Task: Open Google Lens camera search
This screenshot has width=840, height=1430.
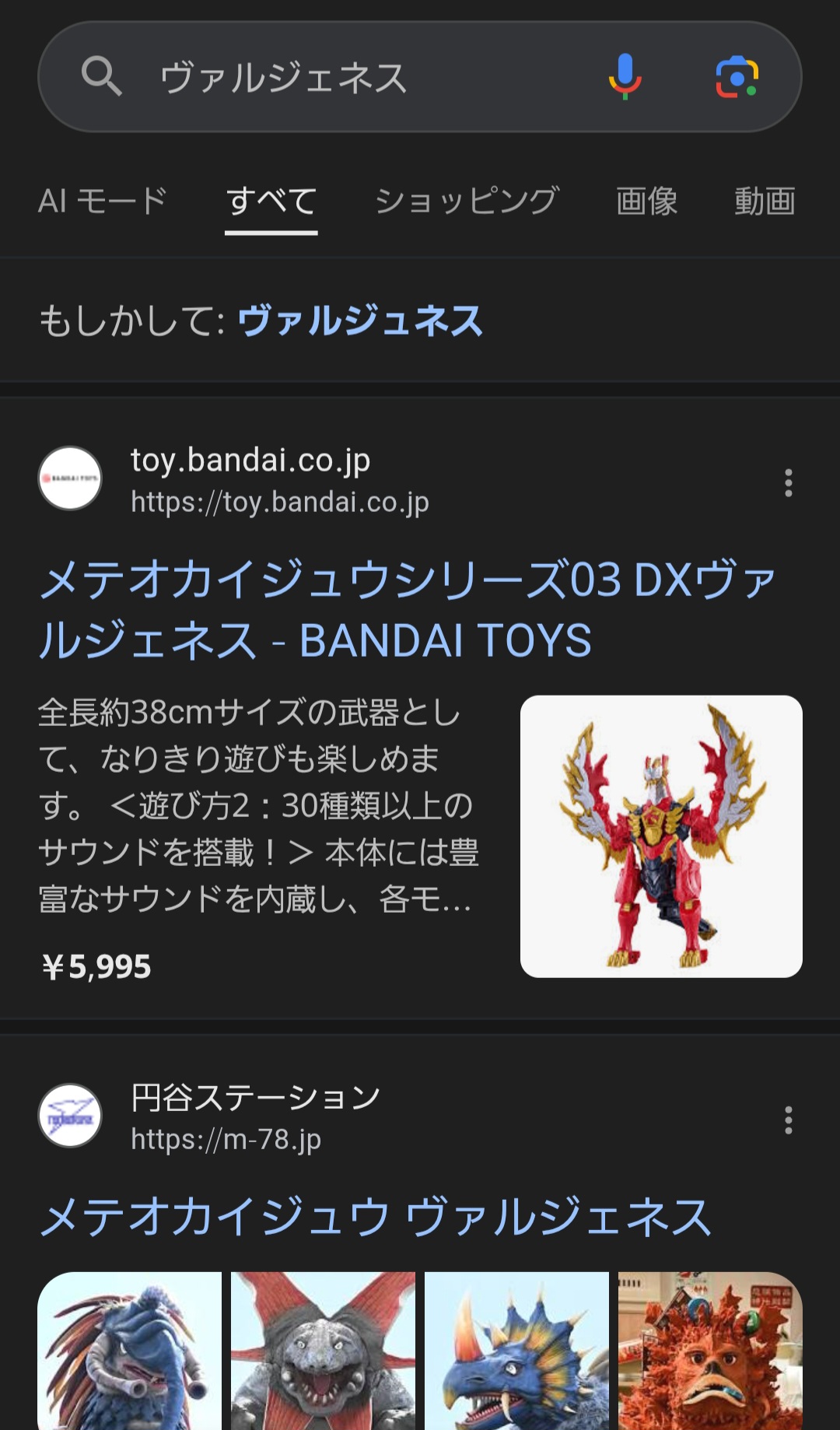Action: (737, 77)
